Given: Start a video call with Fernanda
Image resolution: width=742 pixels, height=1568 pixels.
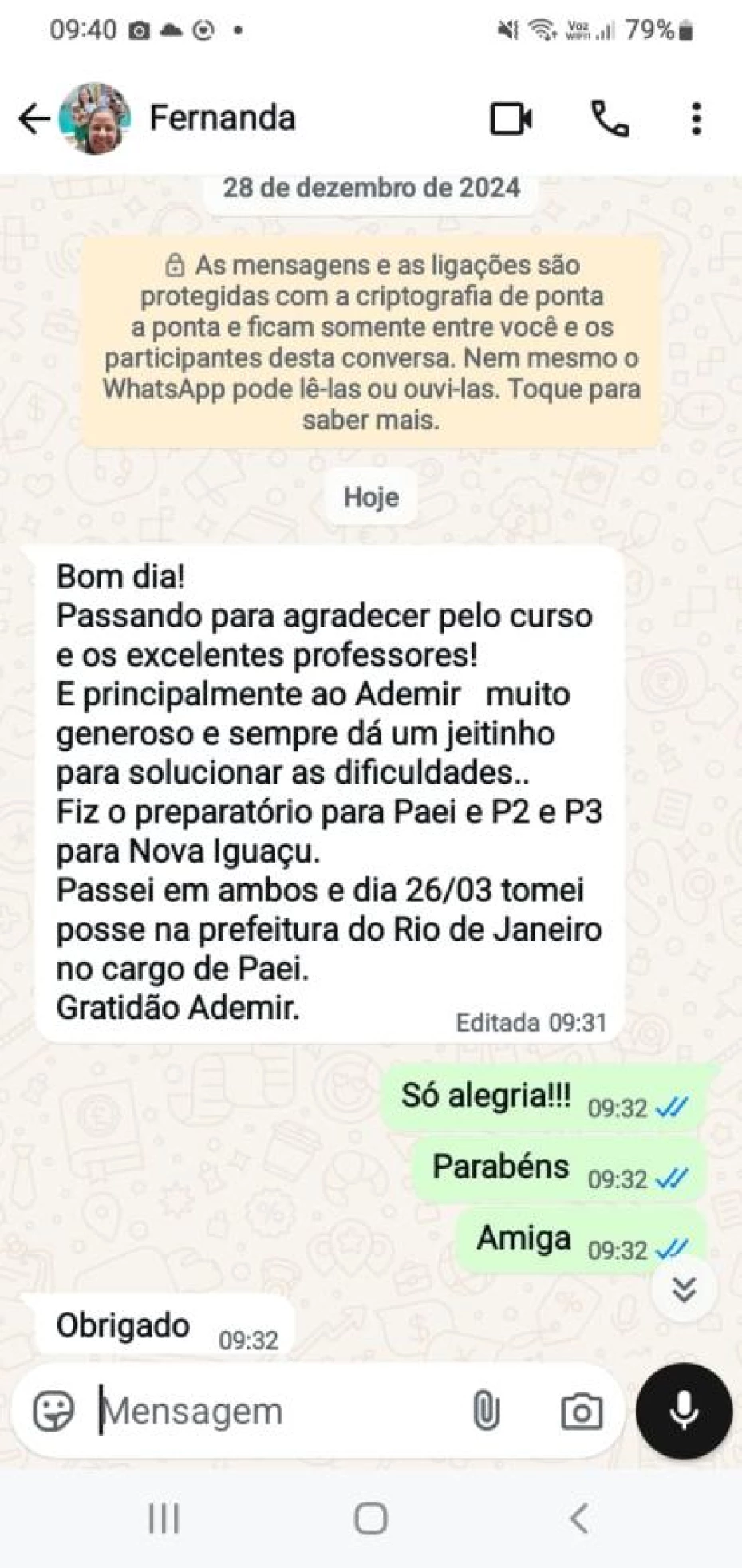Looking at the screenshot, I should point(511,119).
